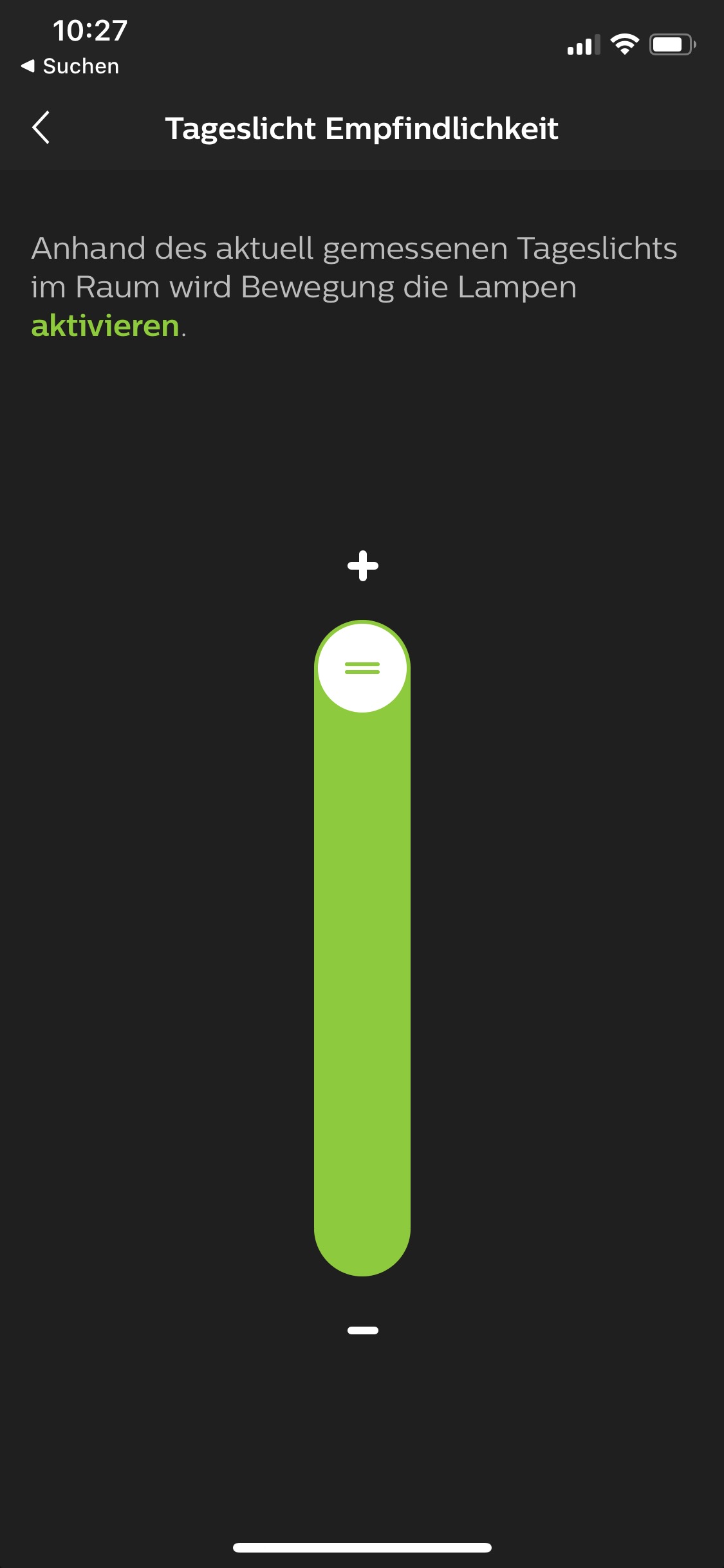Return to Suchen via status bar
724x1568 pixels.
70,66
